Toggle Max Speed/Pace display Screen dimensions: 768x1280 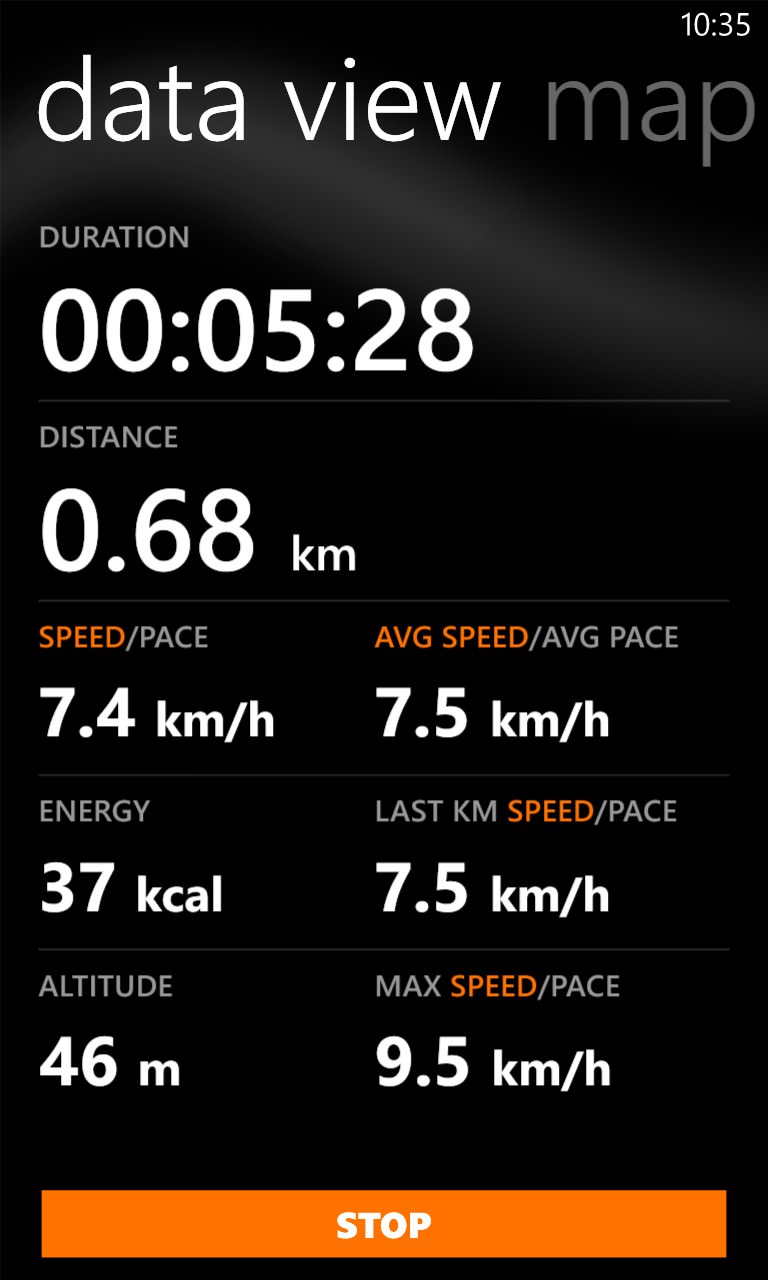pyautogui.click(x=498, y=987)
